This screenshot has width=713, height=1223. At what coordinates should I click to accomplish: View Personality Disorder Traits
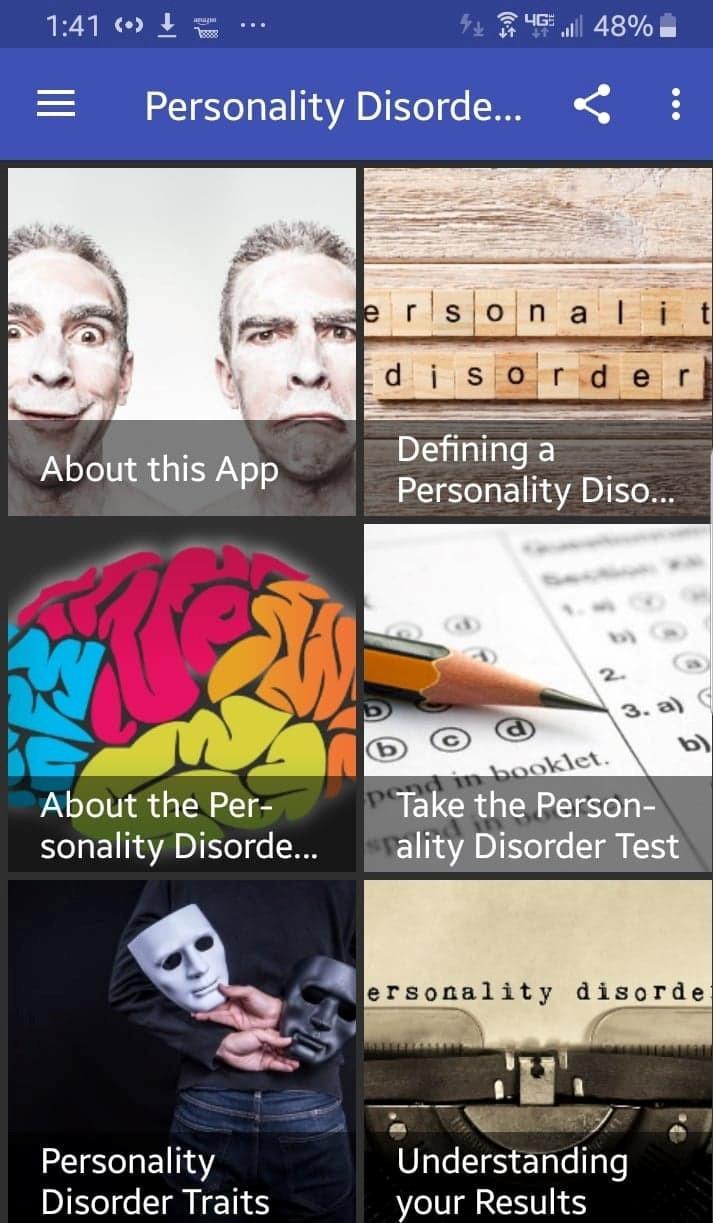(182, 1050)
